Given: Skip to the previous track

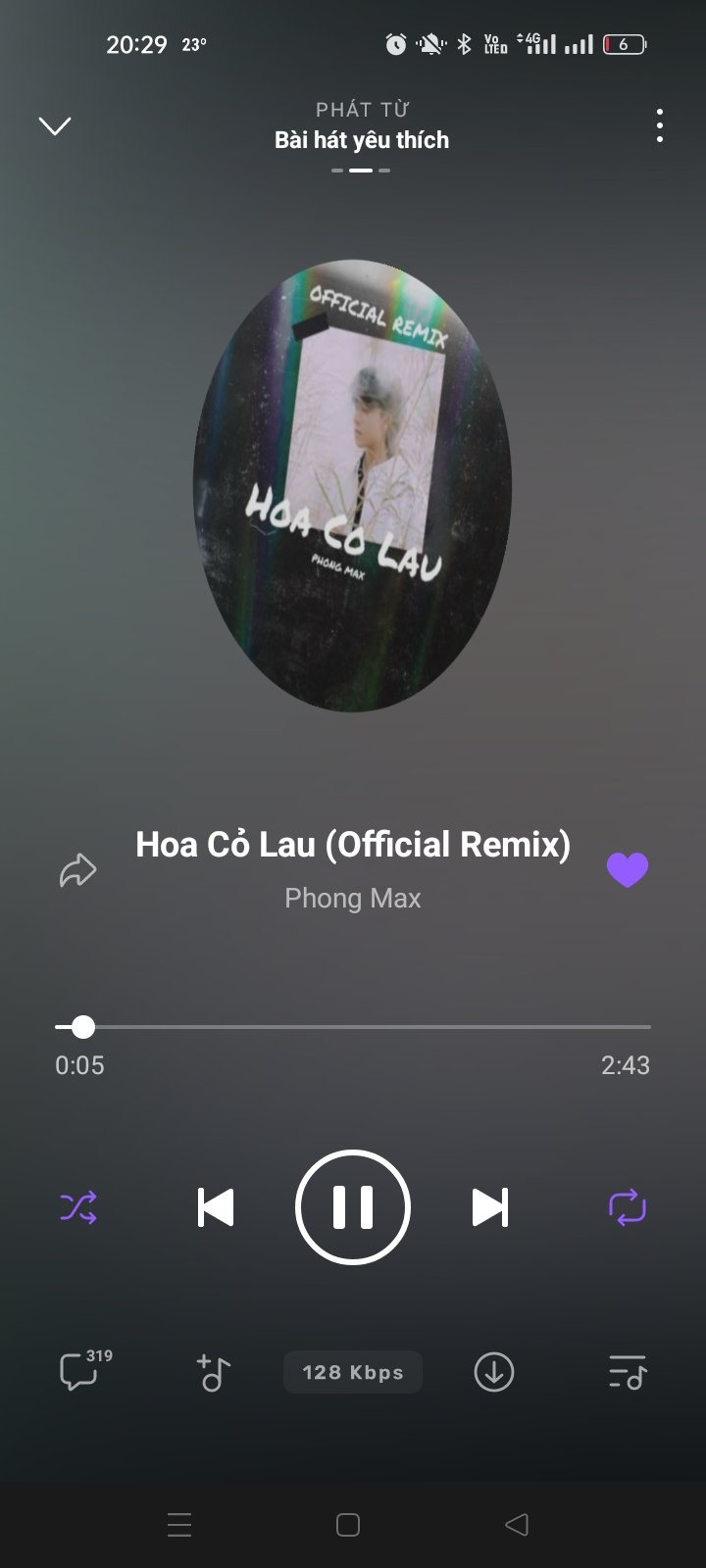Looking at the screenshot, I should pos(216,1207).
